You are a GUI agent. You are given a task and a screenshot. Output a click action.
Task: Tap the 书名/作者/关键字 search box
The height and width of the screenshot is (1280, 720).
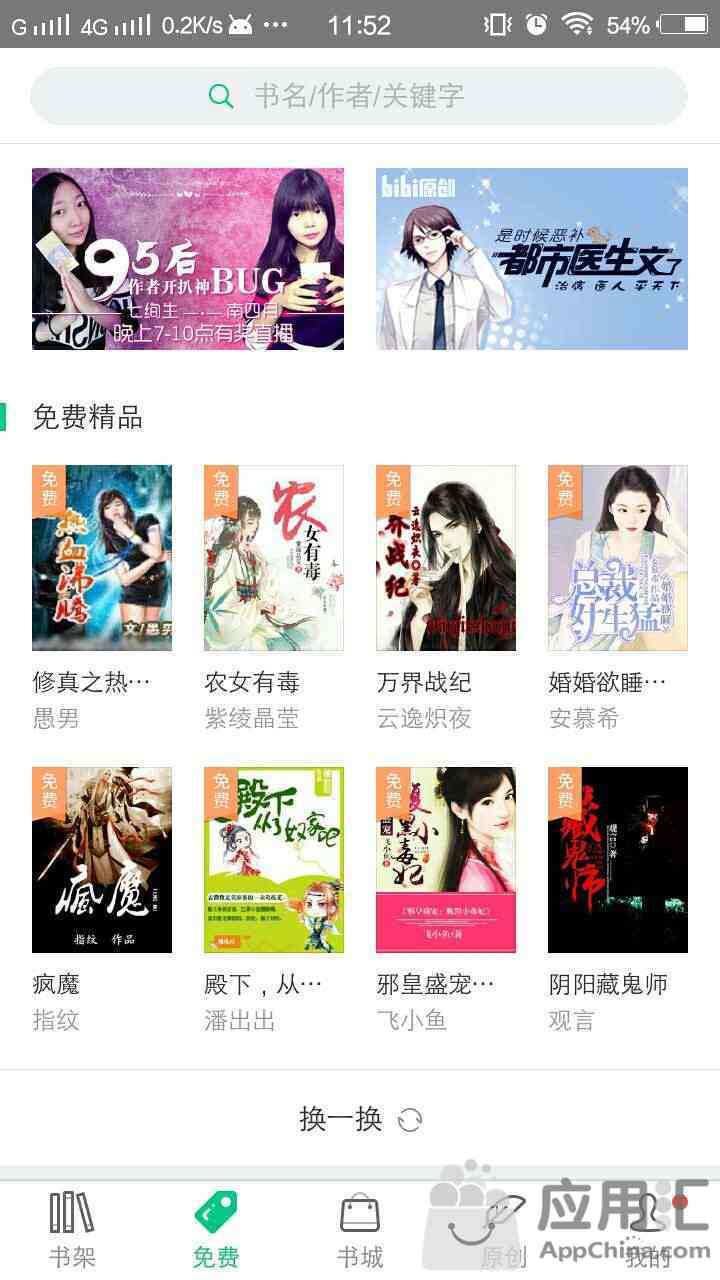point(360,96)
